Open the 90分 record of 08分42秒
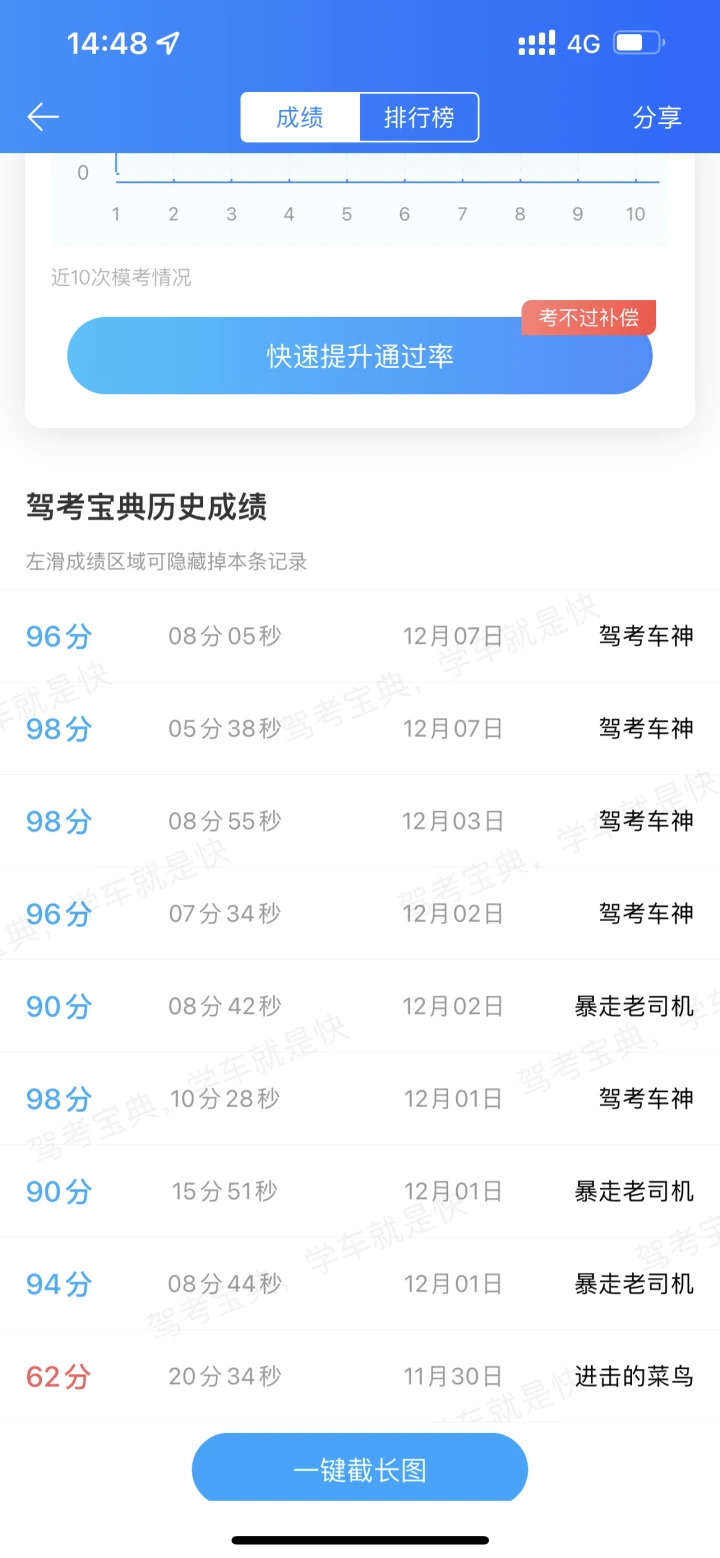720x1558 pixels. point(360,1006)
